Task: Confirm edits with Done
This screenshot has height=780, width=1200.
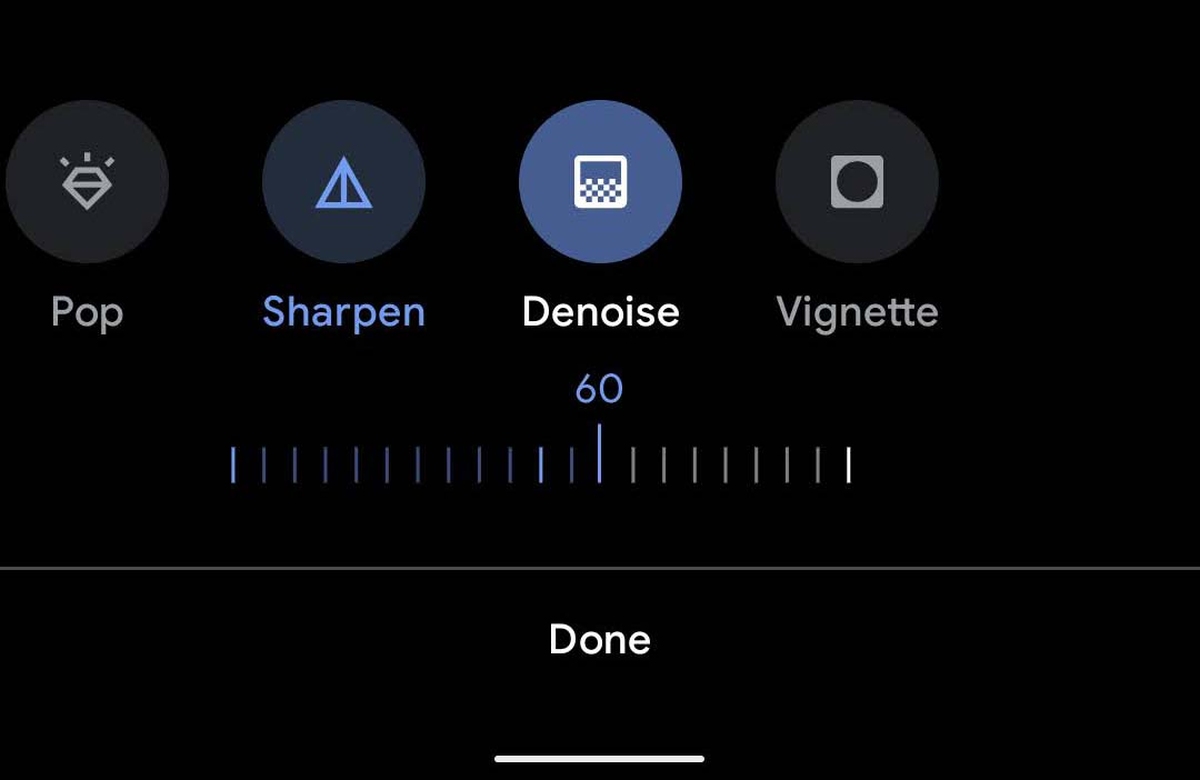Action: (x=600, y=640)
